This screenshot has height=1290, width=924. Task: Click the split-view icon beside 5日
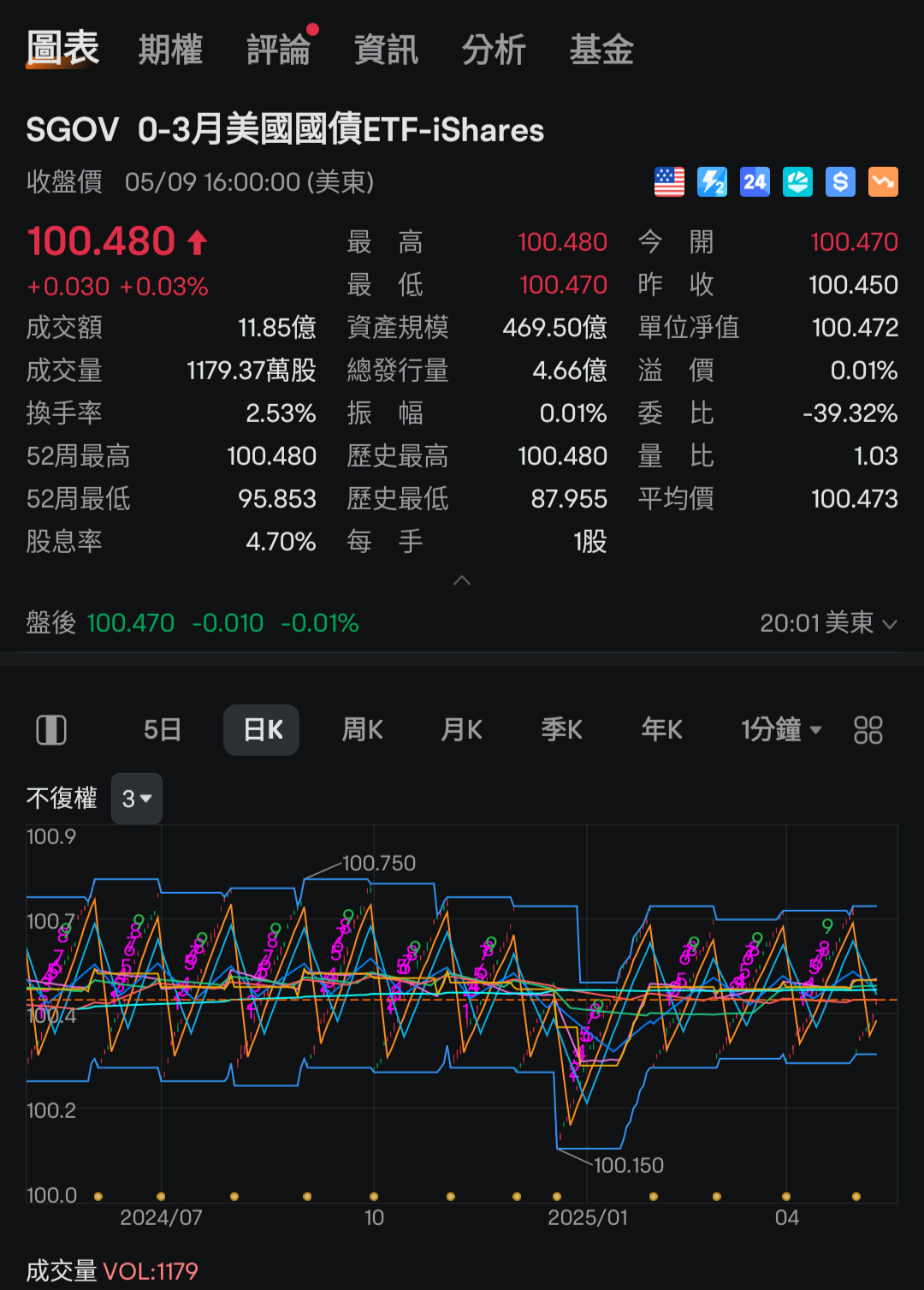pyautogui.click(x=51, y=729)
